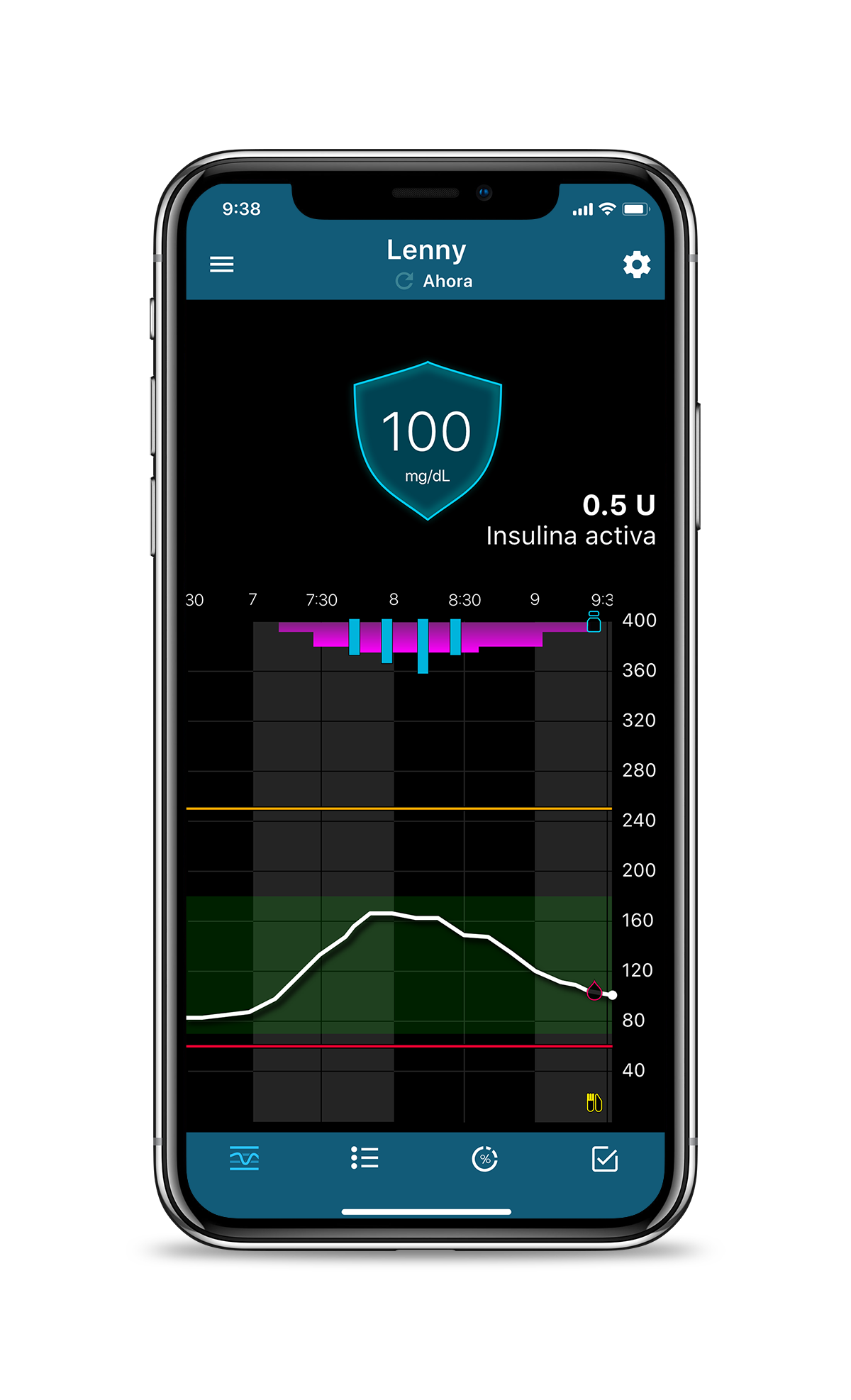
Task: Open the settings gear
Action: point(636,265)
